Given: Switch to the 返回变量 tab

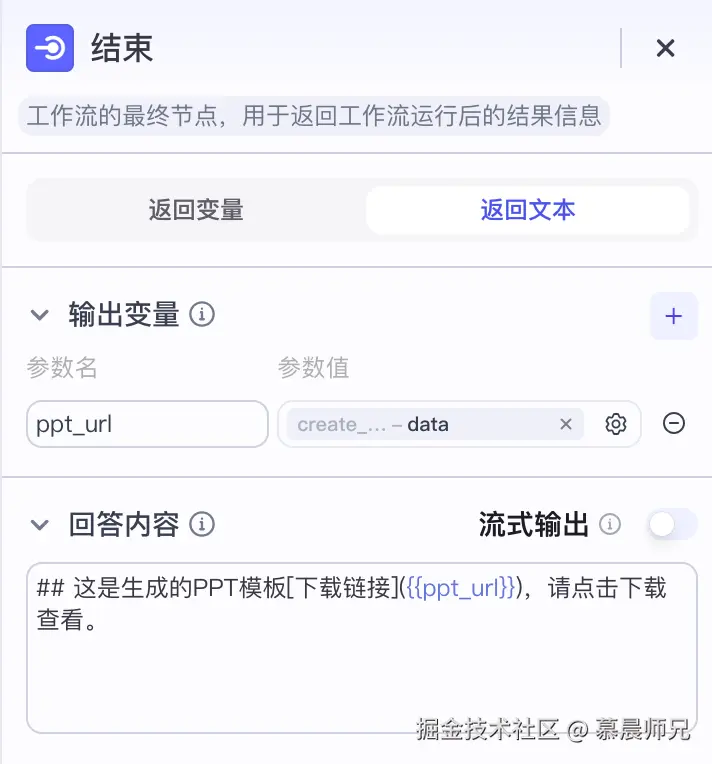Looking at the screenshot, I should click(196, 210).
